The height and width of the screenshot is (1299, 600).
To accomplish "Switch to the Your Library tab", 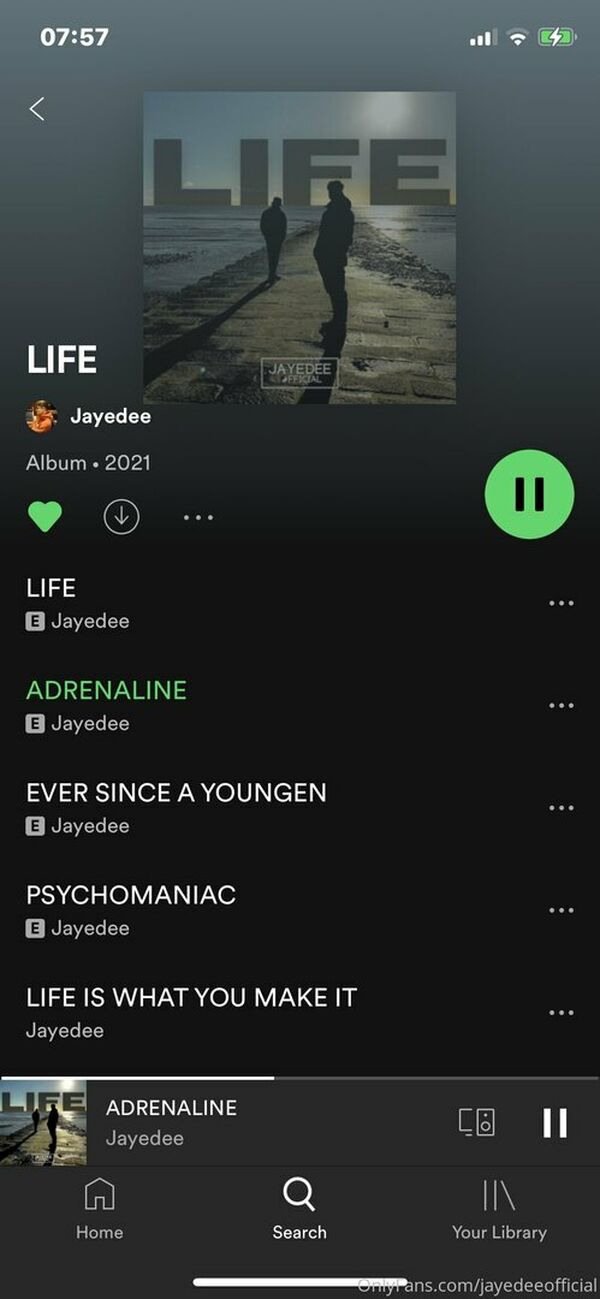I will [499, 1208].
